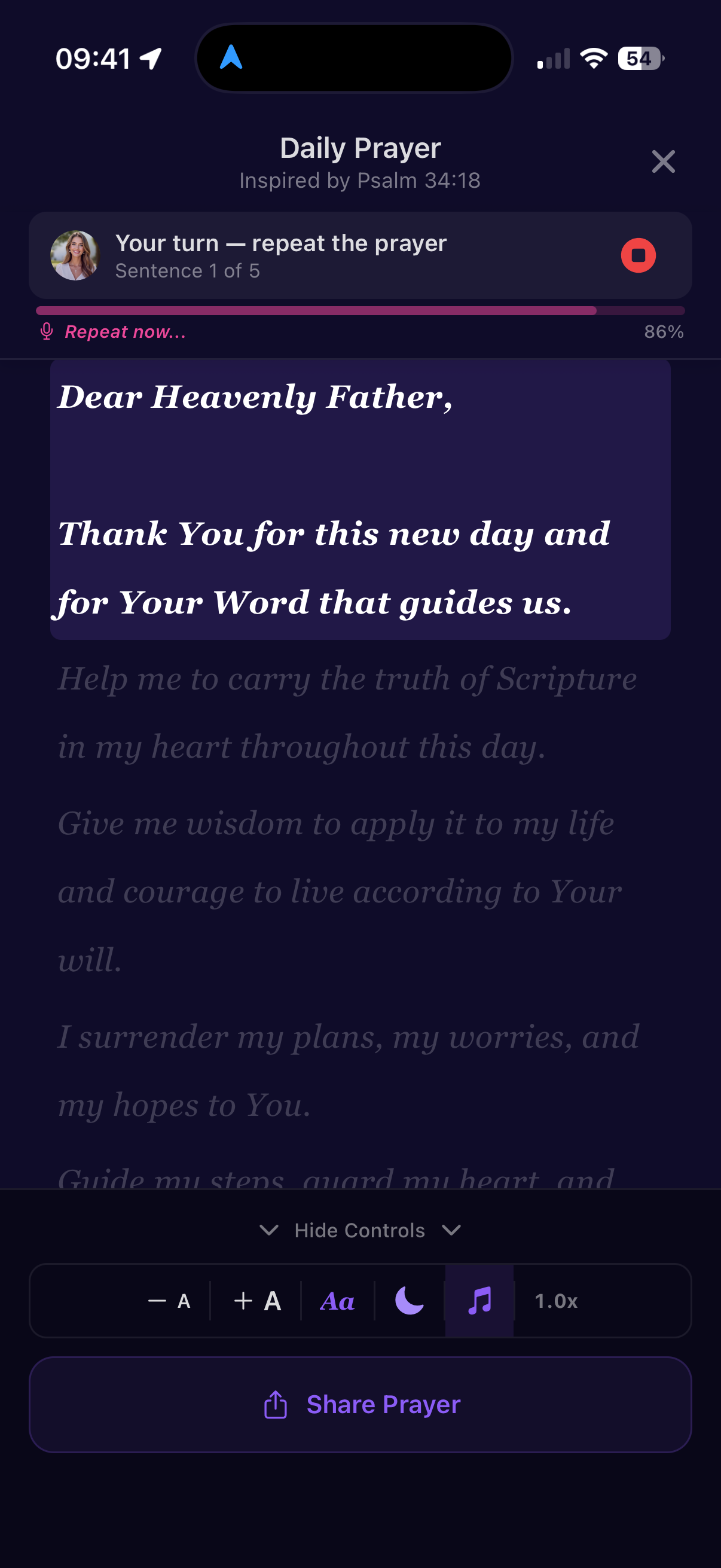Increase the prayer text size

click(x=257, y=1301)
